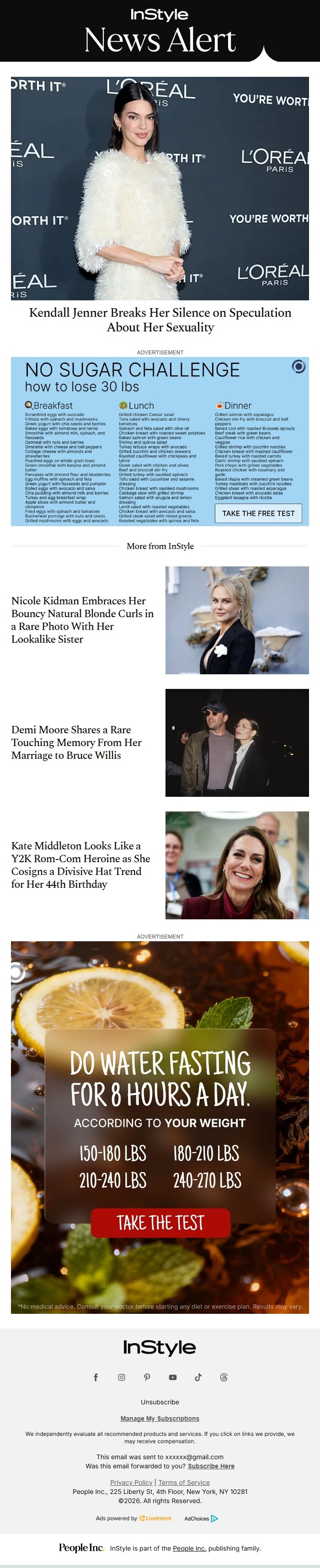Visit InStyle's Facebook page
Image resolution: width=320 pixels, height=1568 pixels.
pos(96,1377)
